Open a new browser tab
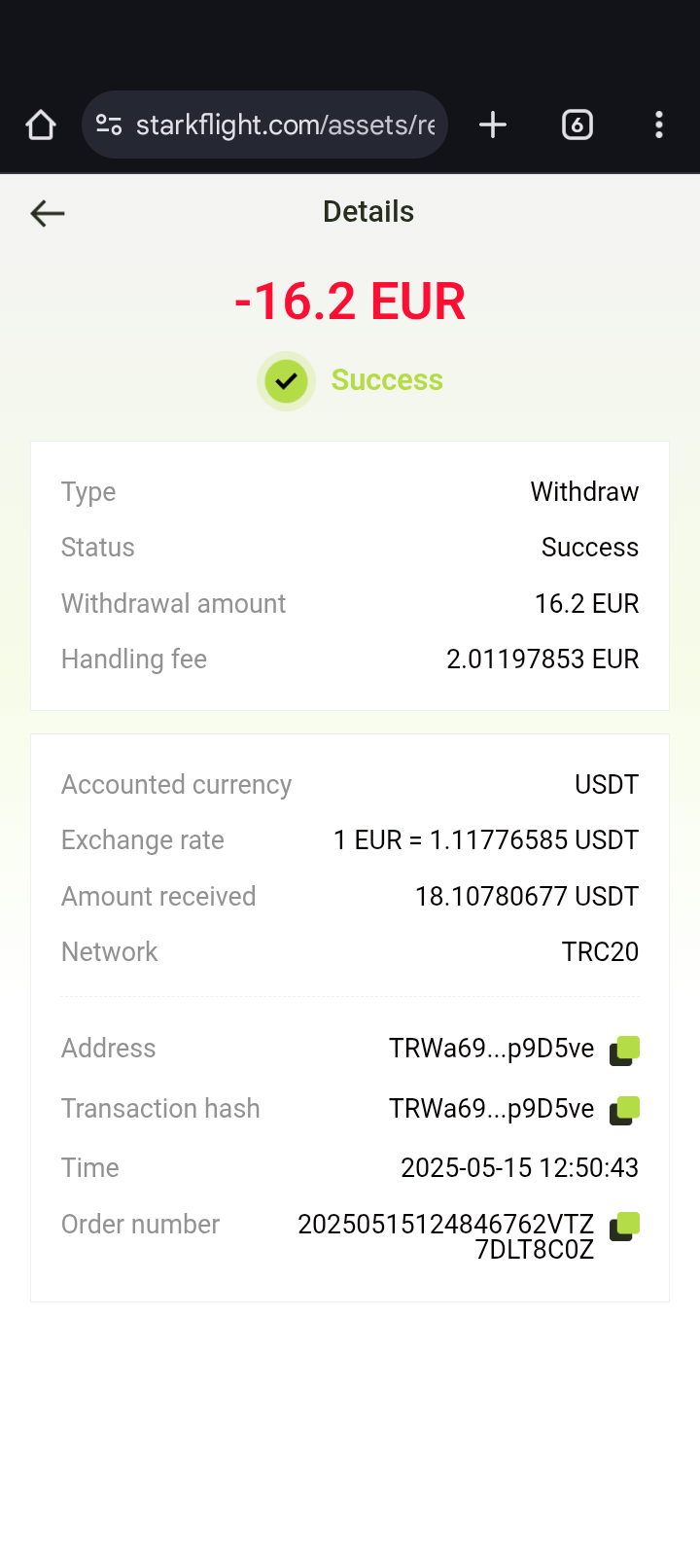 [x=493, y=125]
